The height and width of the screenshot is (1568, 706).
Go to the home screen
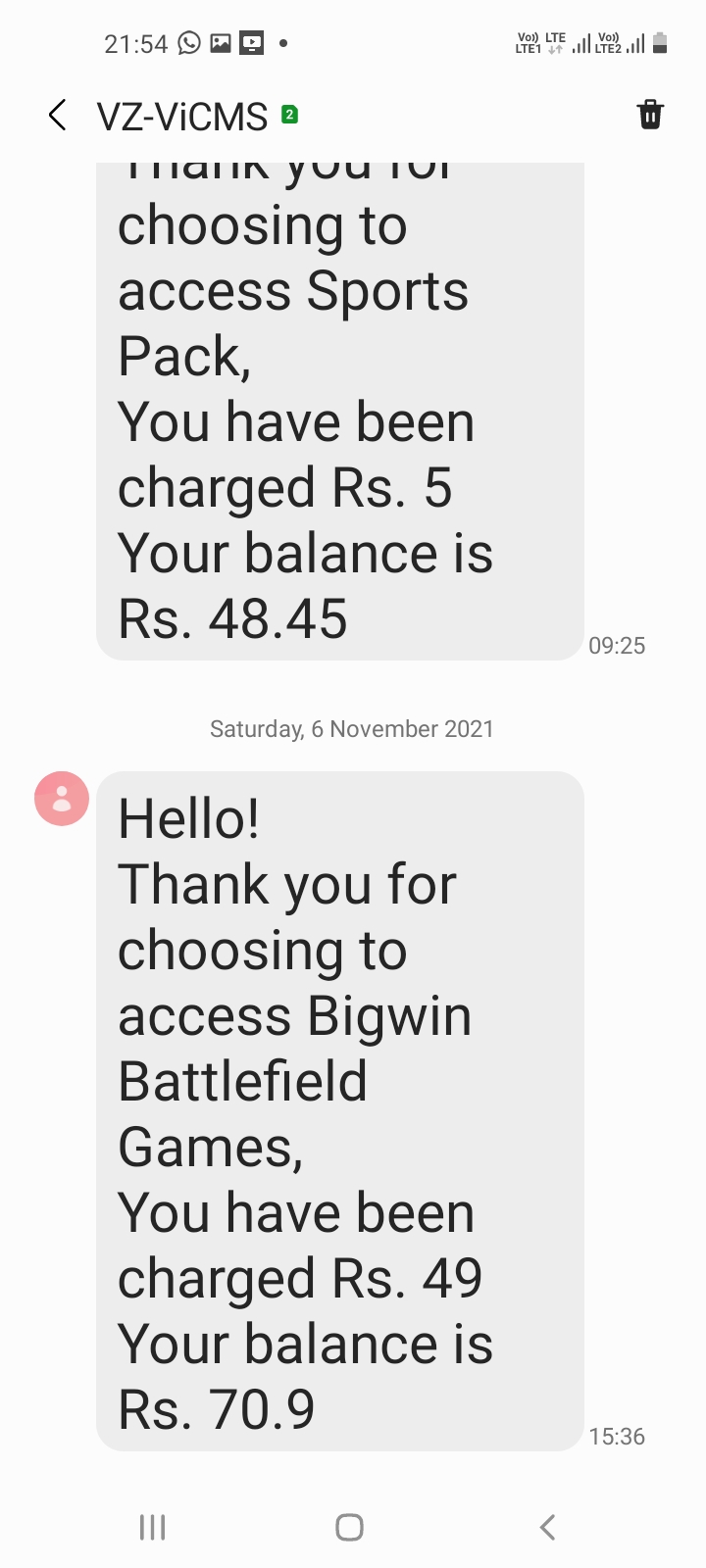(350, 1526)
